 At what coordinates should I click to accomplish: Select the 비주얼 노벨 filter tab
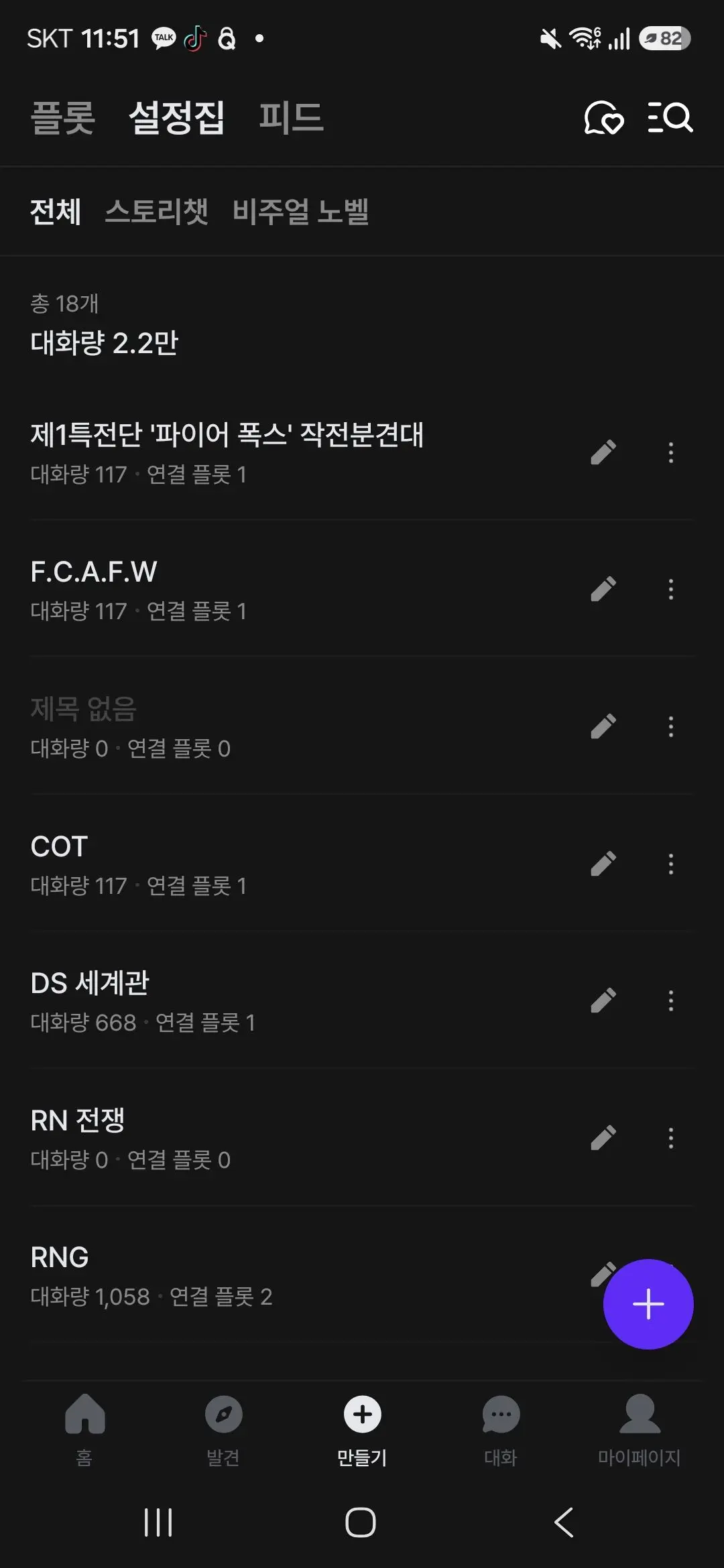(x=301, y=212)
